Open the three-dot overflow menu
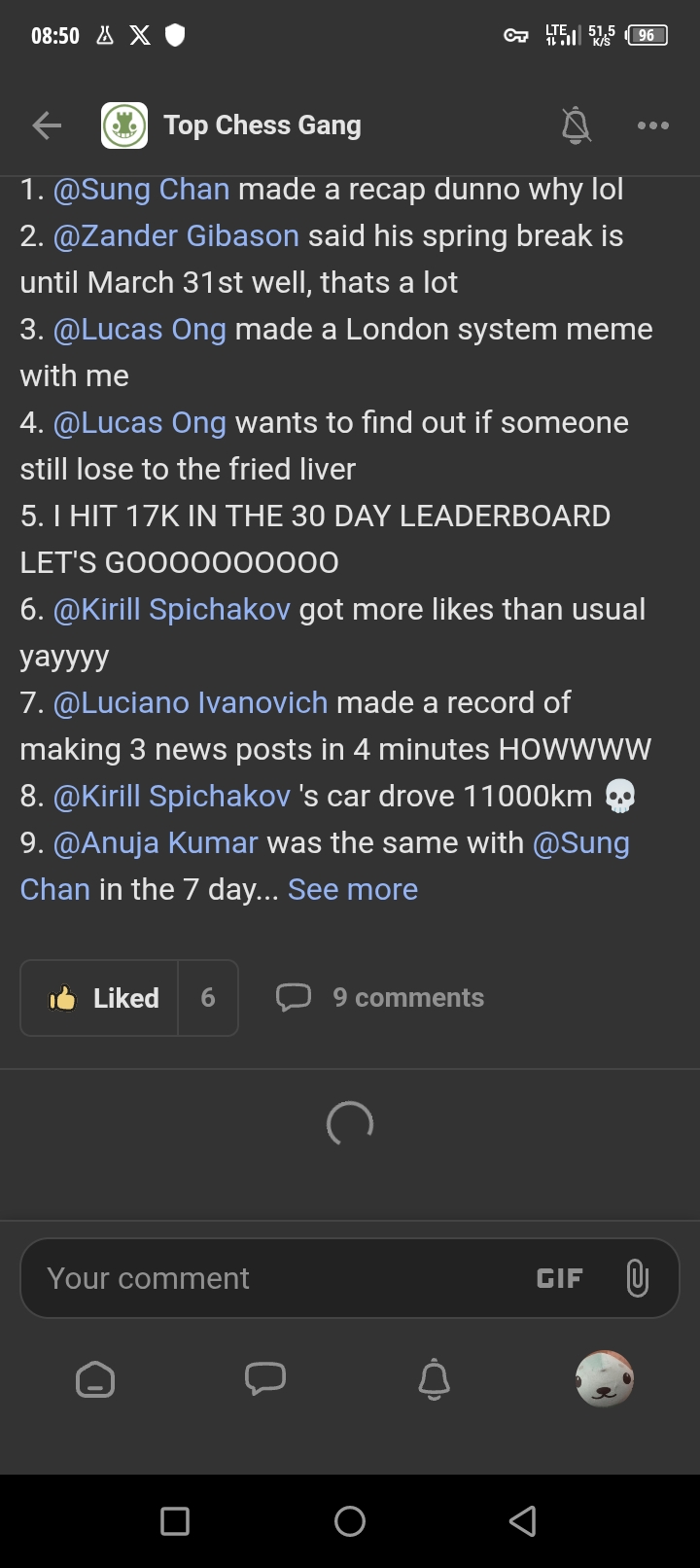 coord(652,125)
